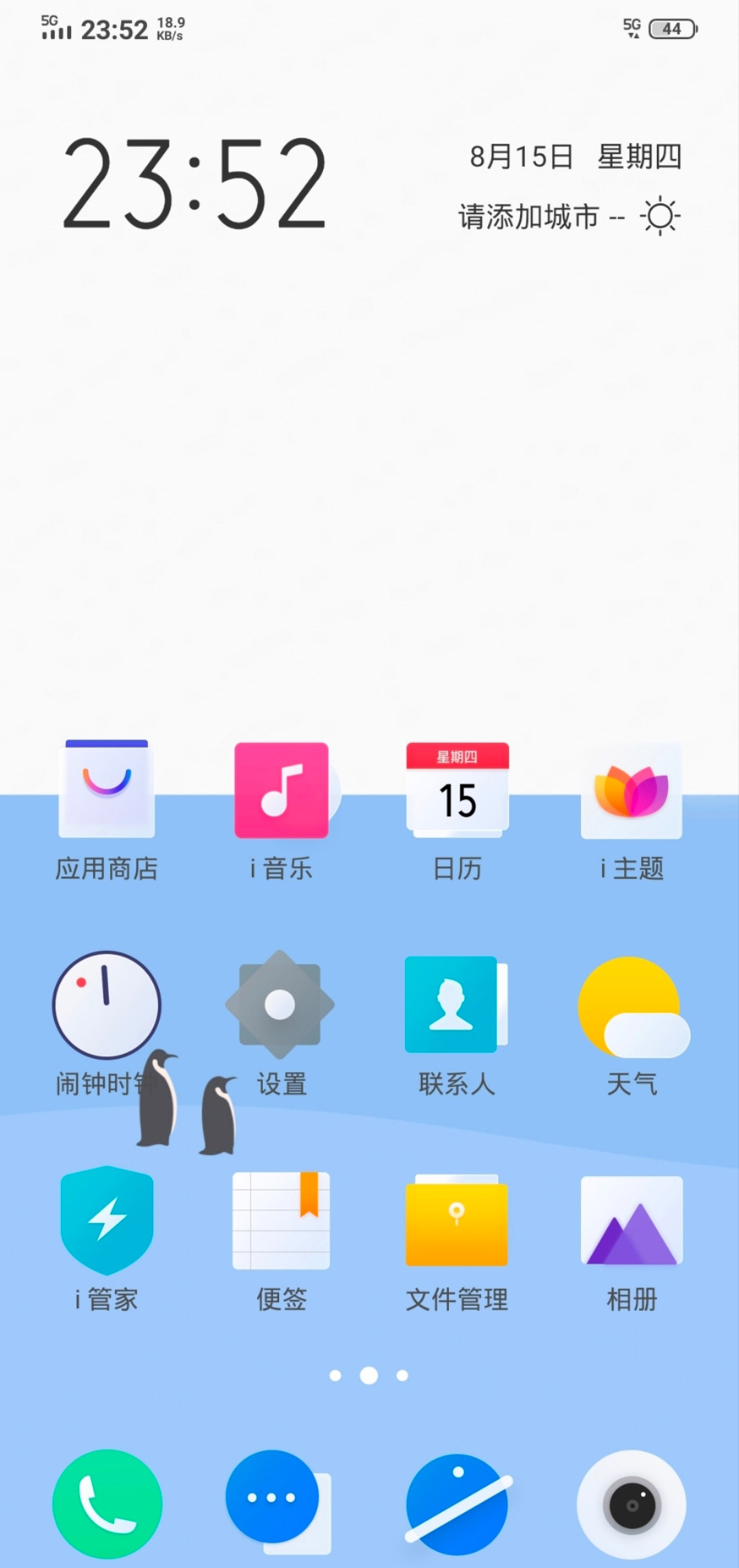
Task: Tap the large 23:52 clock widget
Action: 194,183
